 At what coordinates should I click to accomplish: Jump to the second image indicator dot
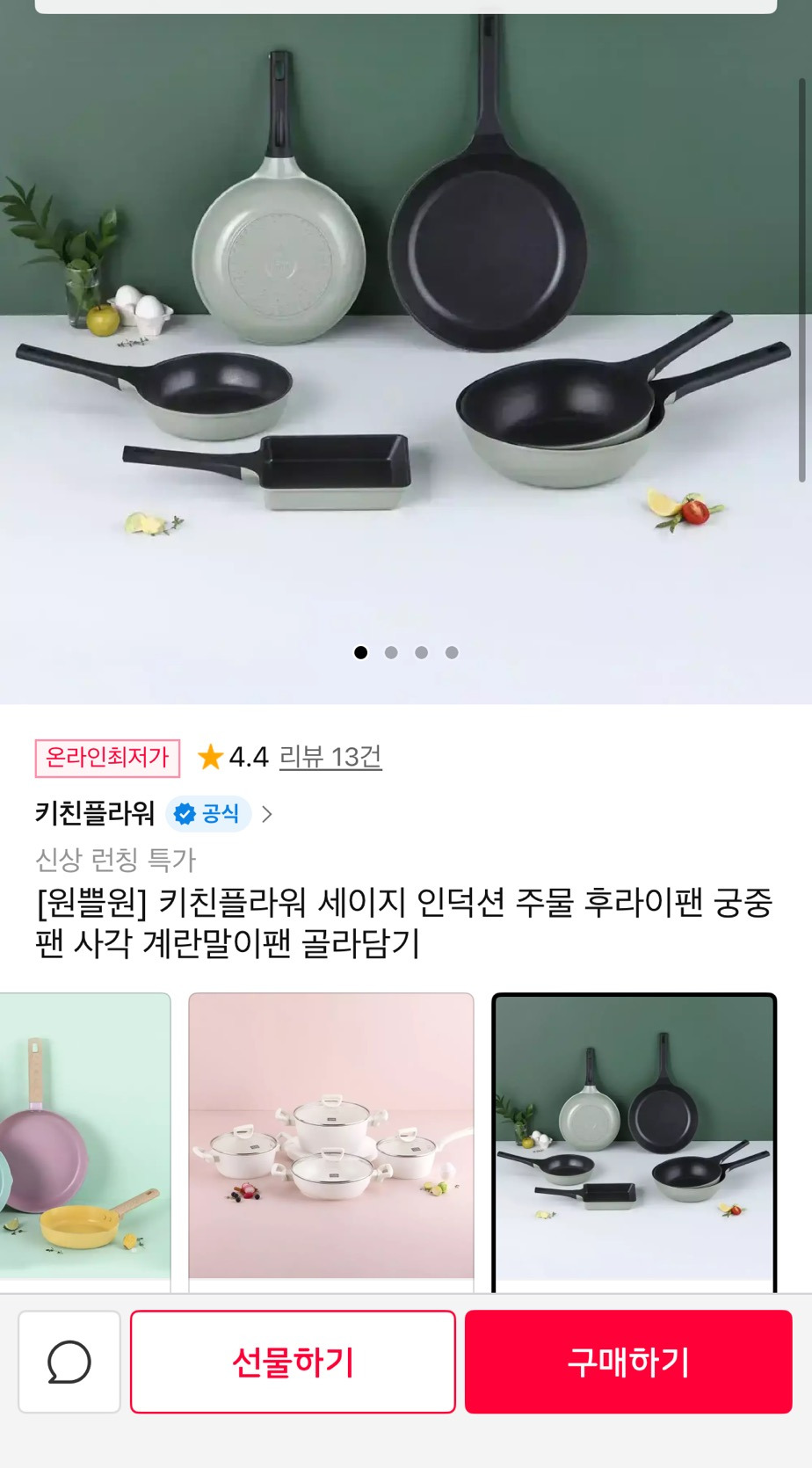391,652
